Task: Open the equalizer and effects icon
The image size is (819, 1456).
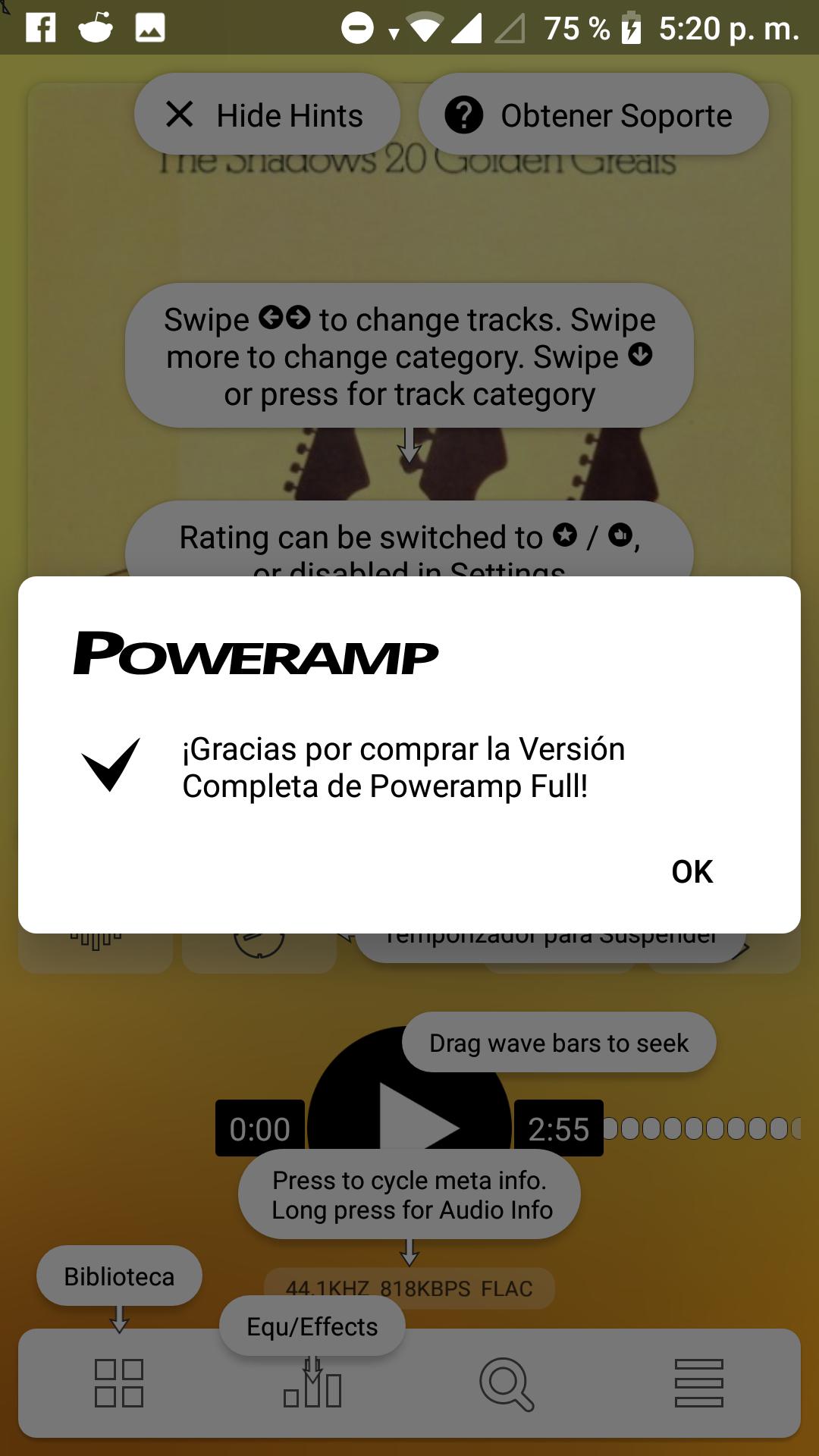Action: click(312, 1385)
